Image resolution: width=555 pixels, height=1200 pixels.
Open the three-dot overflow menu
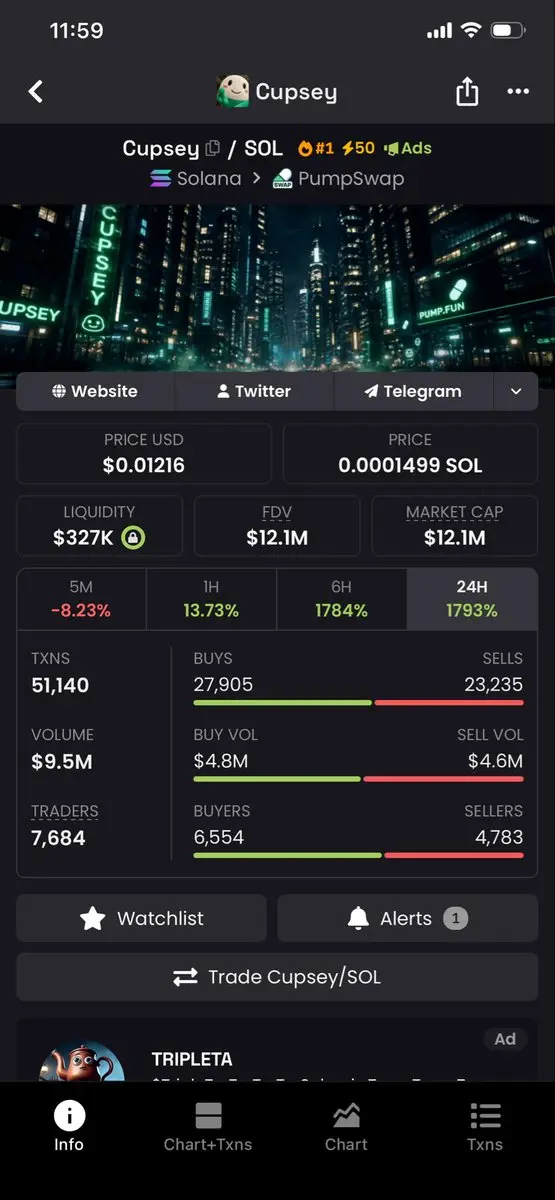[x=518, y=92]
